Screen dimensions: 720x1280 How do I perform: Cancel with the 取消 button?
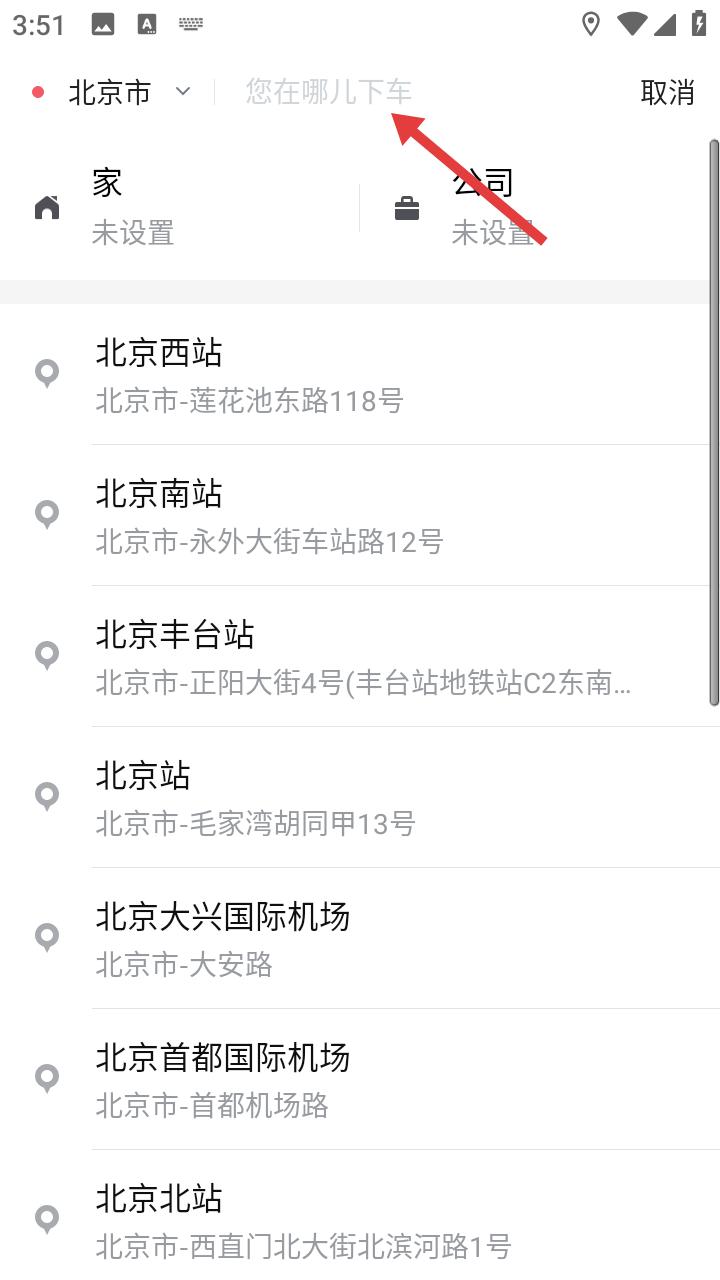[667, 93]
